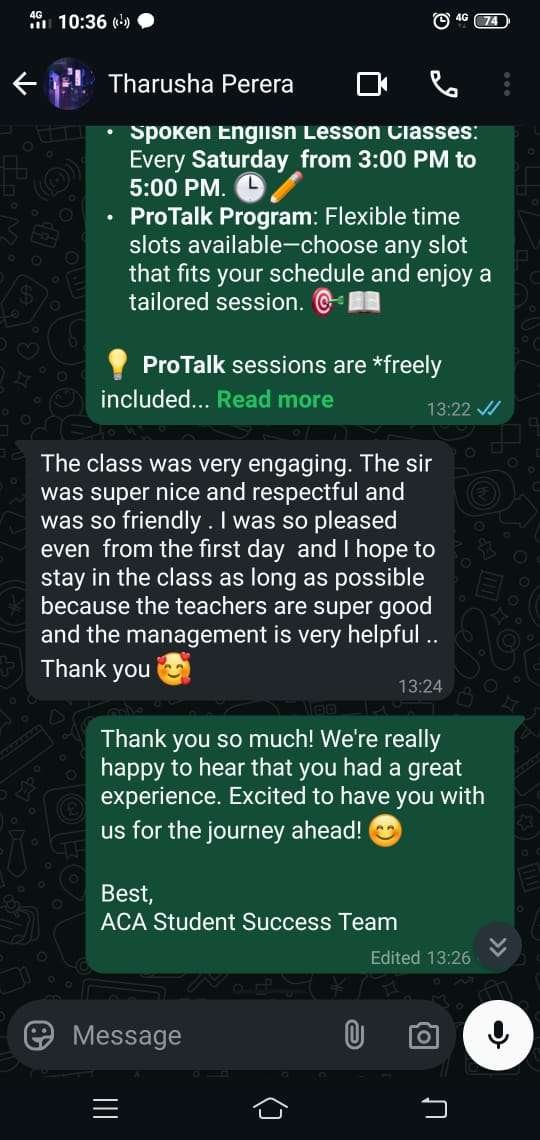The height and width of the screenshot is (1140, 540).
Task: Record a voice message
Action: pyautogui.click(x=498, y=1035)
